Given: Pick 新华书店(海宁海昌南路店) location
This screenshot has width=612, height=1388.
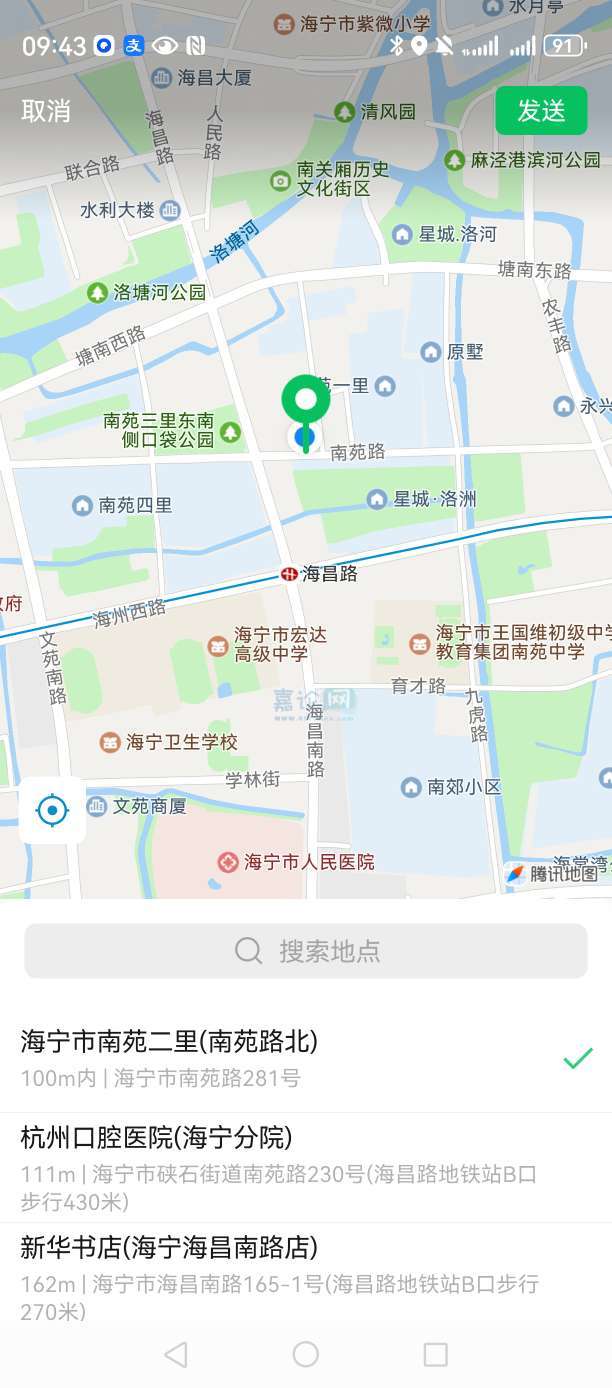Looking at the screenshot, I should [306, 1276].
